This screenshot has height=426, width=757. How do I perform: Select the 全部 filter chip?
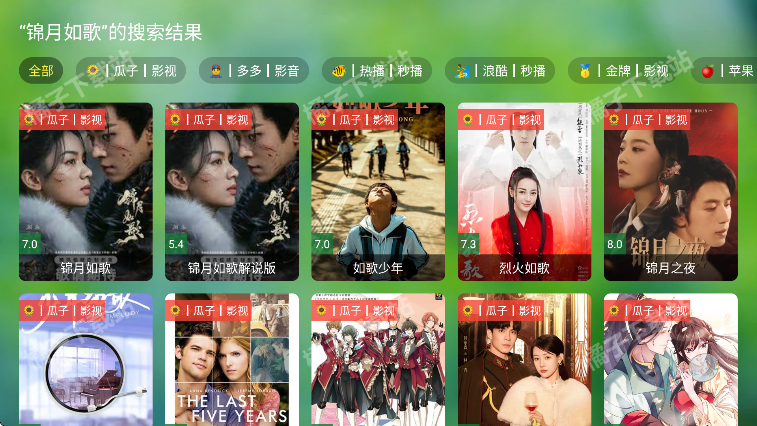41,71
